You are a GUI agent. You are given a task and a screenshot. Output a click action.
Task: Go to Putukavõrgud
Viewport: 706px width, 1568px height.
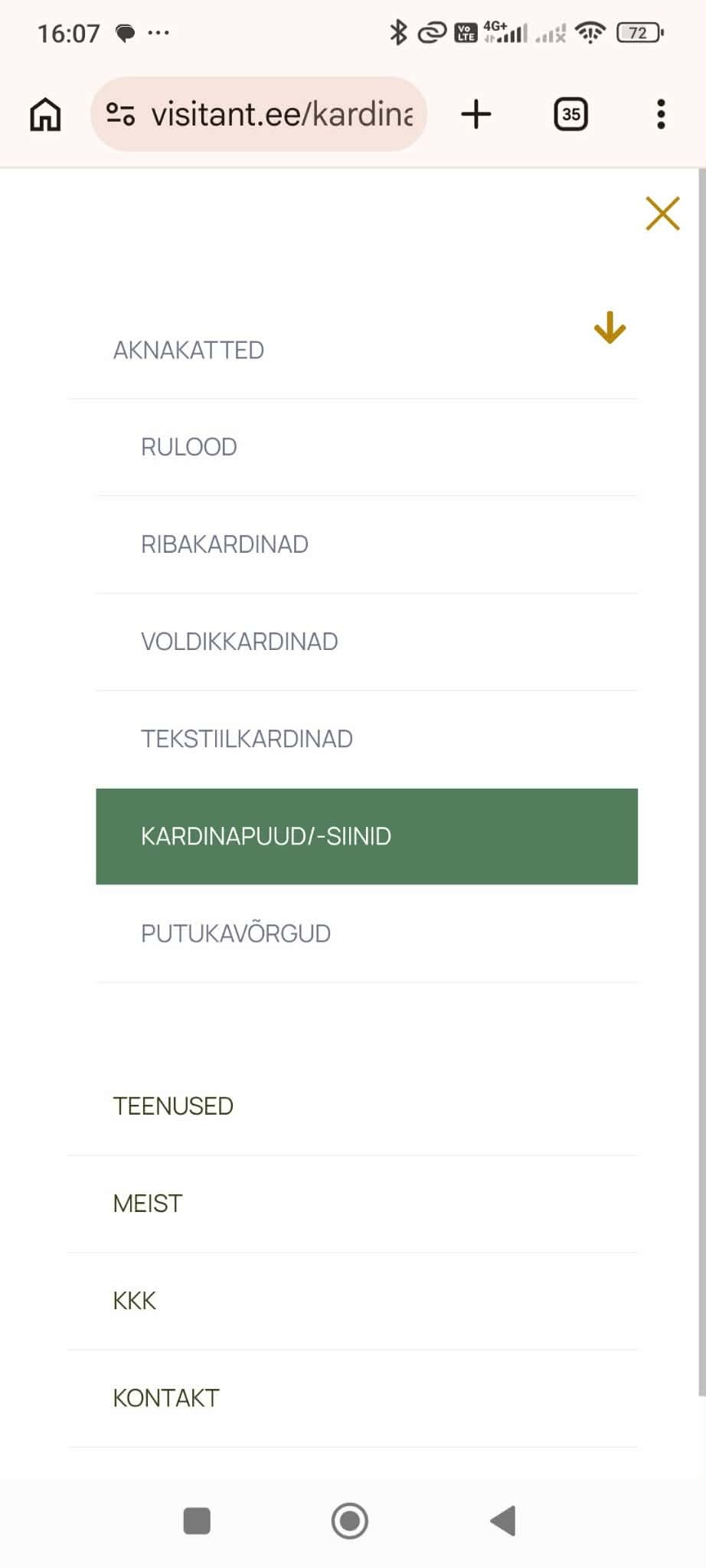click(x=235, y=933)
